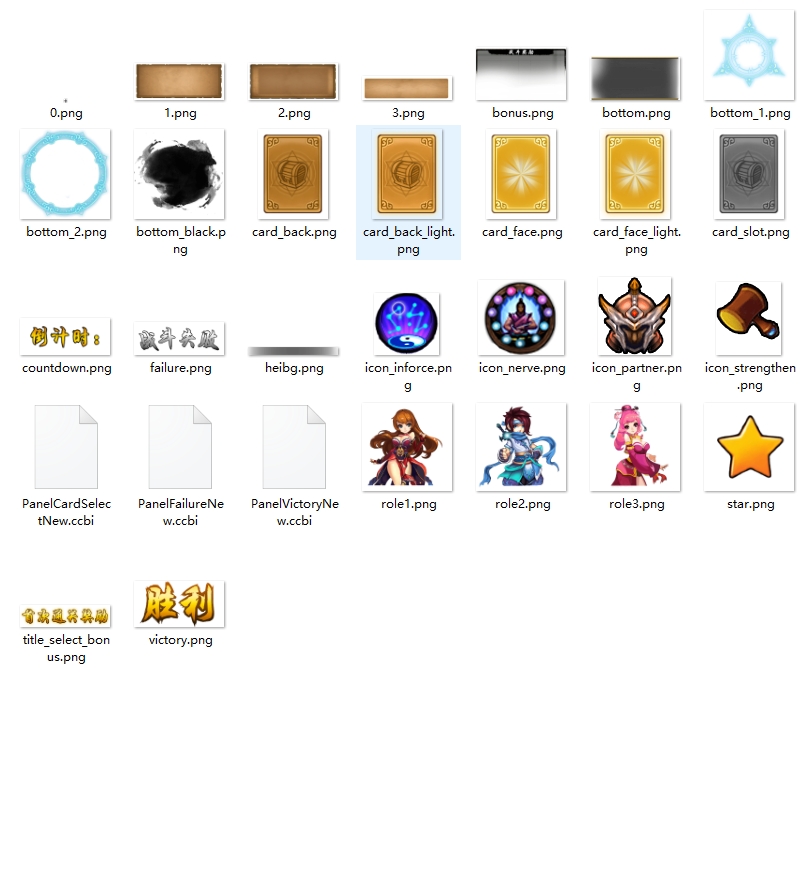Screen dimensions: 812x871
Task: Select the bottom_black.png file
Action: pos(180,175)
